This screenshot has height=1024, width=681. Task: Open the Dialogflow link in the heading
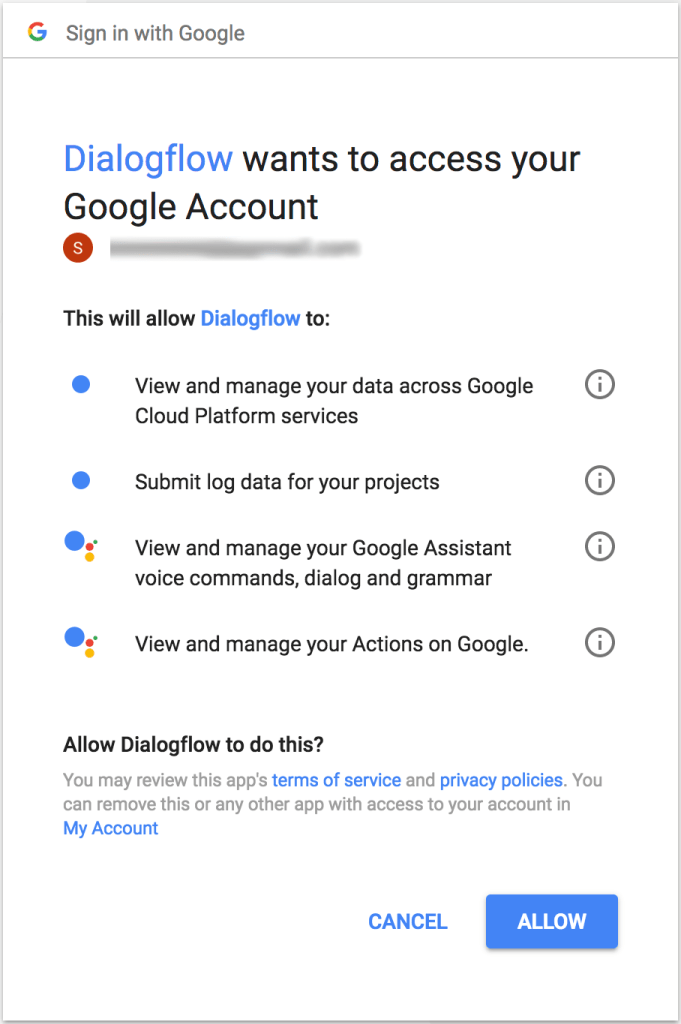148,158
